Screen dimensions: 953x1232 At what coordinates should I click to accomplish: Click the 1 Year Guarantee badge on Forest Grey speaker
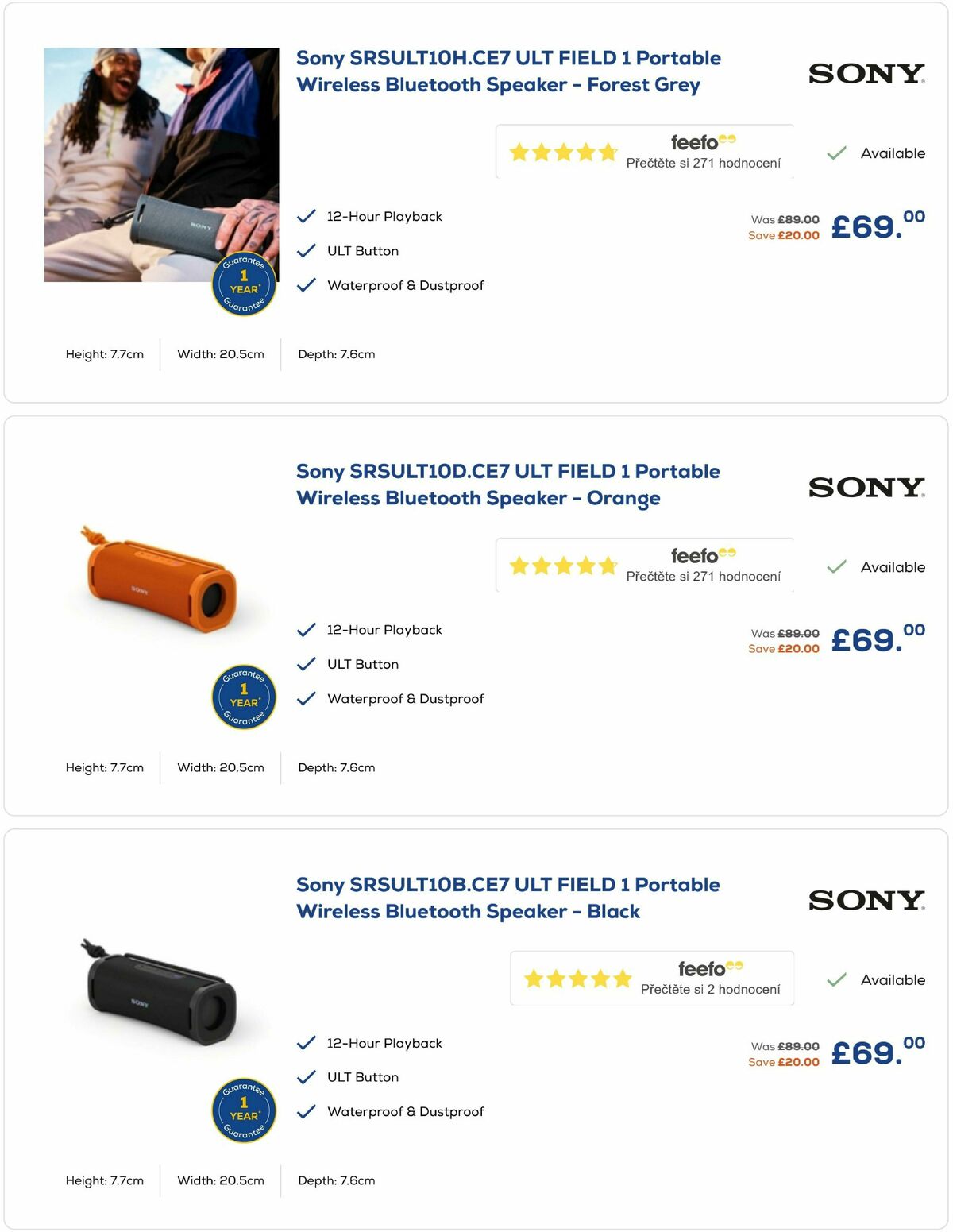tap(242, 283)
